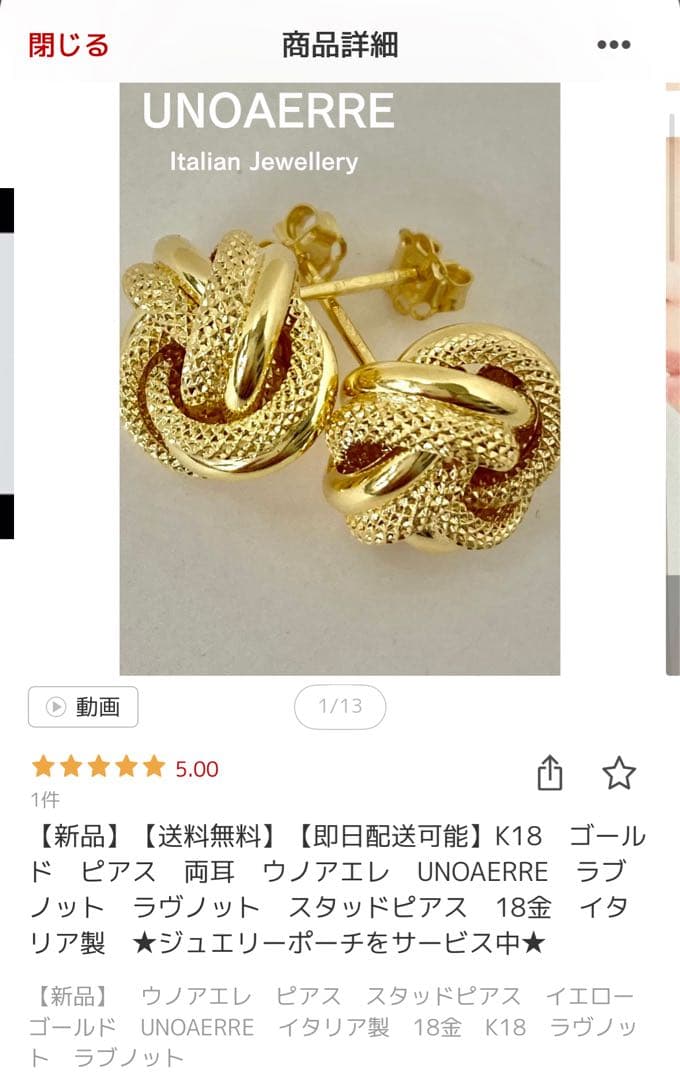This screenshot has width=680, height=1080.
Task: Open the three-dot overflow menu
Action: tap(613, 45)
